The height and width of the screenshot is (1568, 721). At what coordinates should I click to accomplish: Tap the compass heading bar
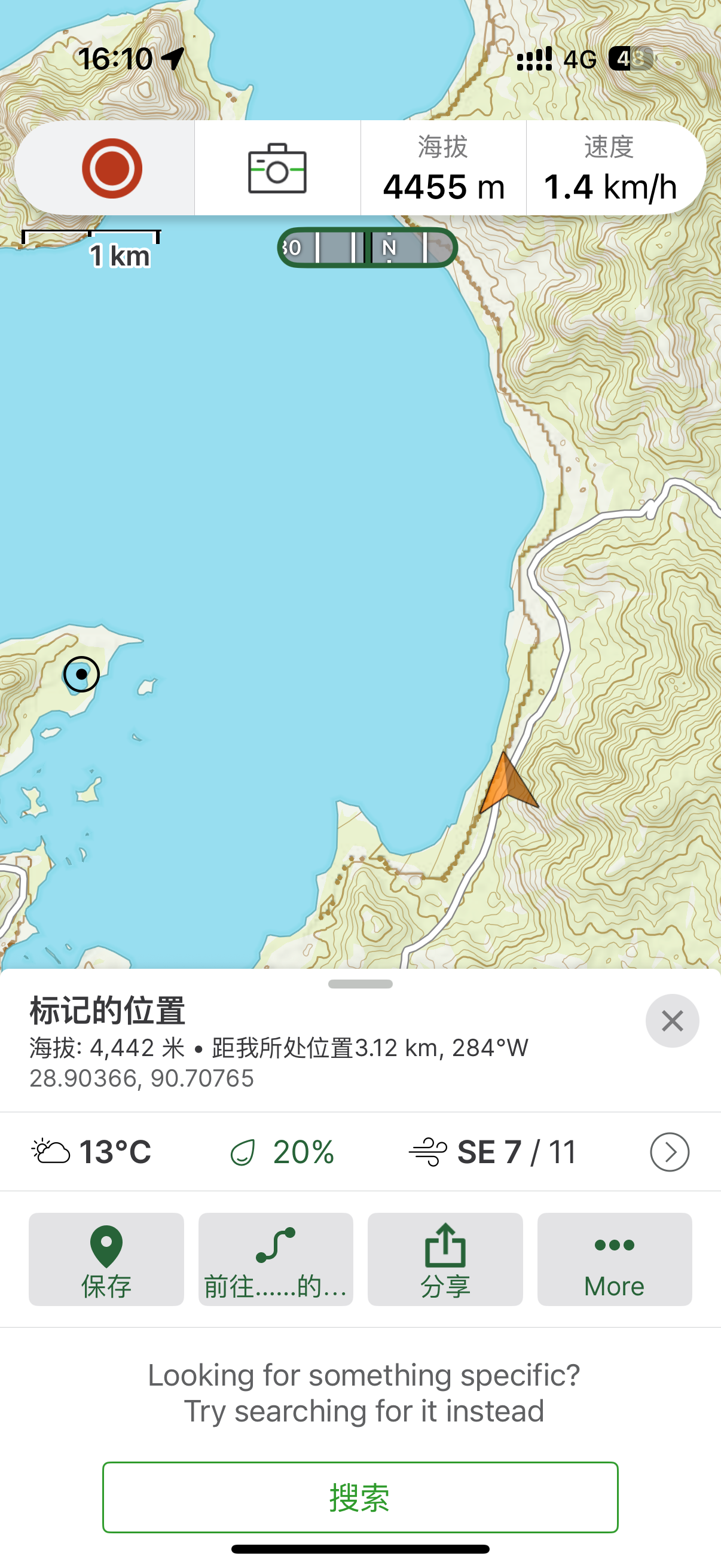(367, 248)
